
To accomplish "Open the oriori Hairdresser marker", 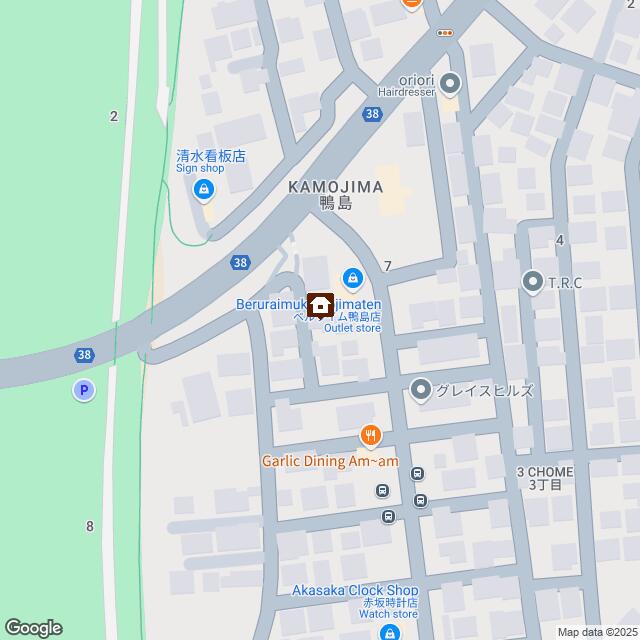I will [450, 83].
